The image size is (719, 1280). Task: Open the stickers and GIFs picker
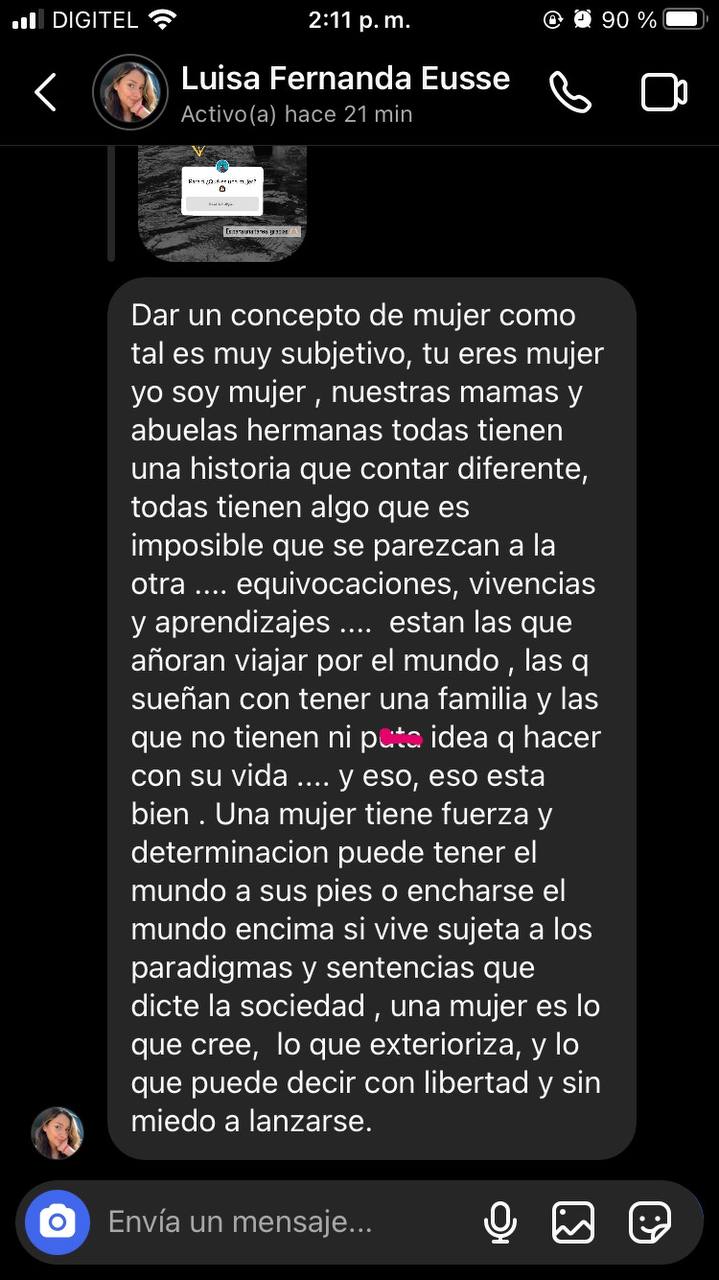[x=649, y=1221]
